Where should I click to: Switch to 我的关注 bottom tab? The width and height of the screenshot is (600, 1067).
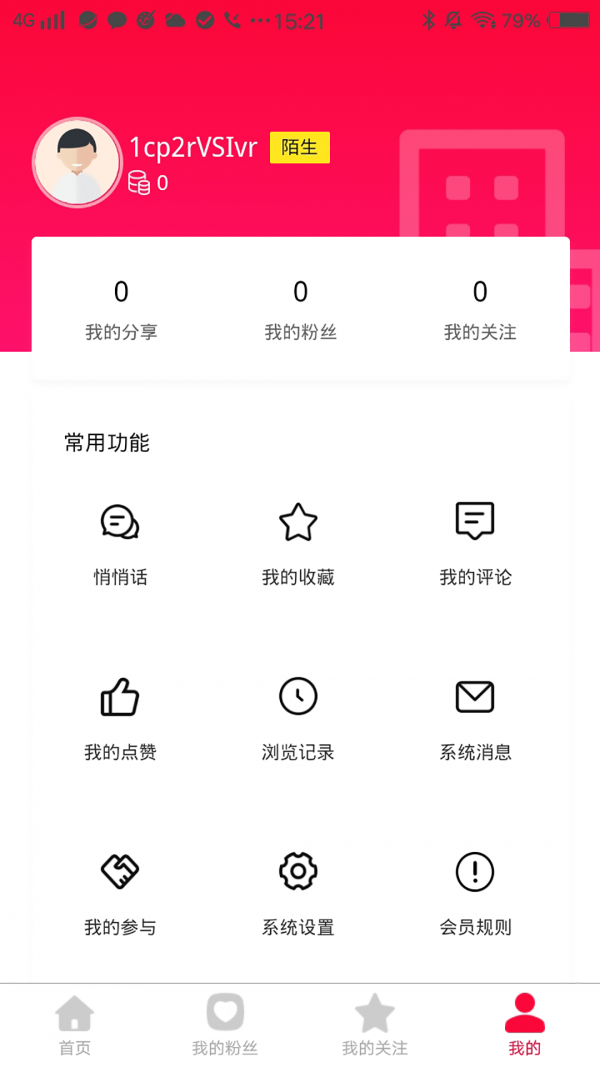[x=375, y=1025]
